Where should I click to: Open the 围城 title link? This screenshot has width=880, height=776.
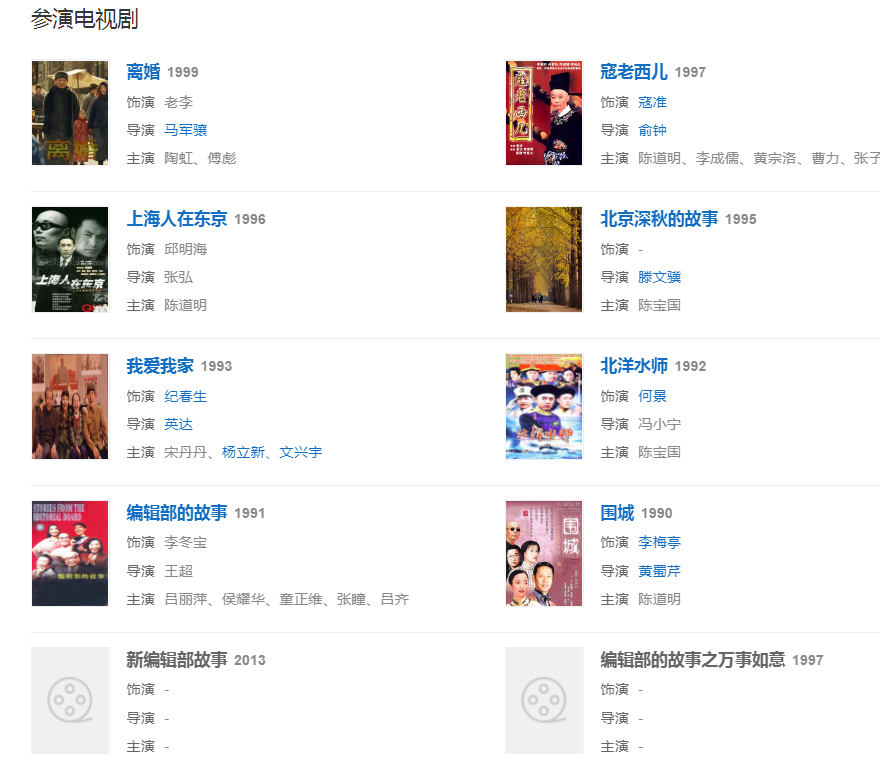point(617,513)
